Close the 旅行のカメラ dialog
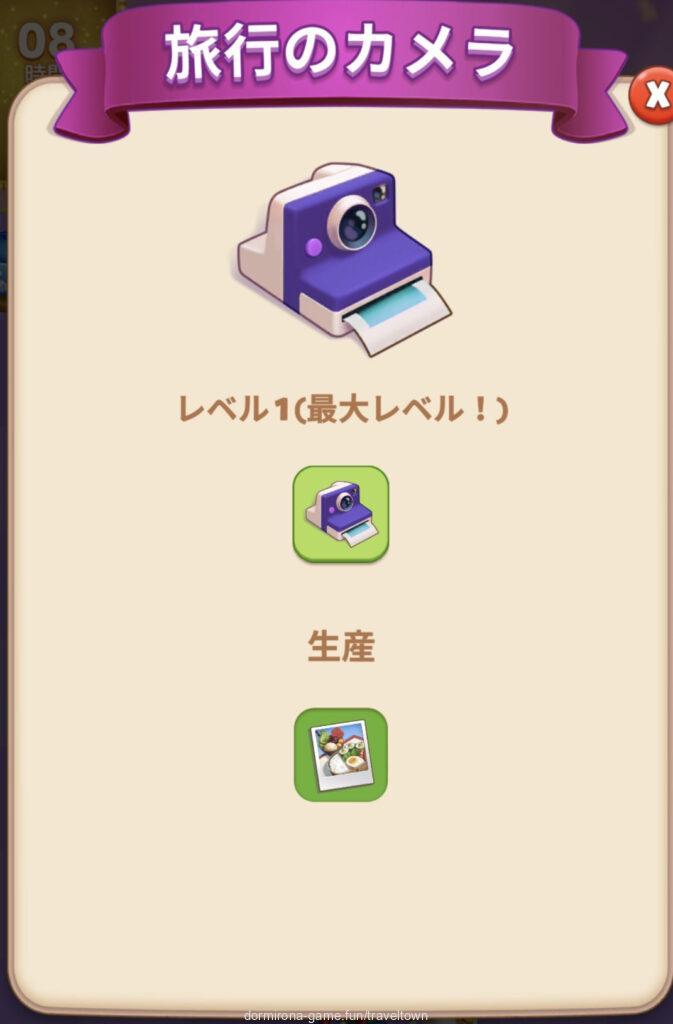673x1024 pixels. (654, 96)
